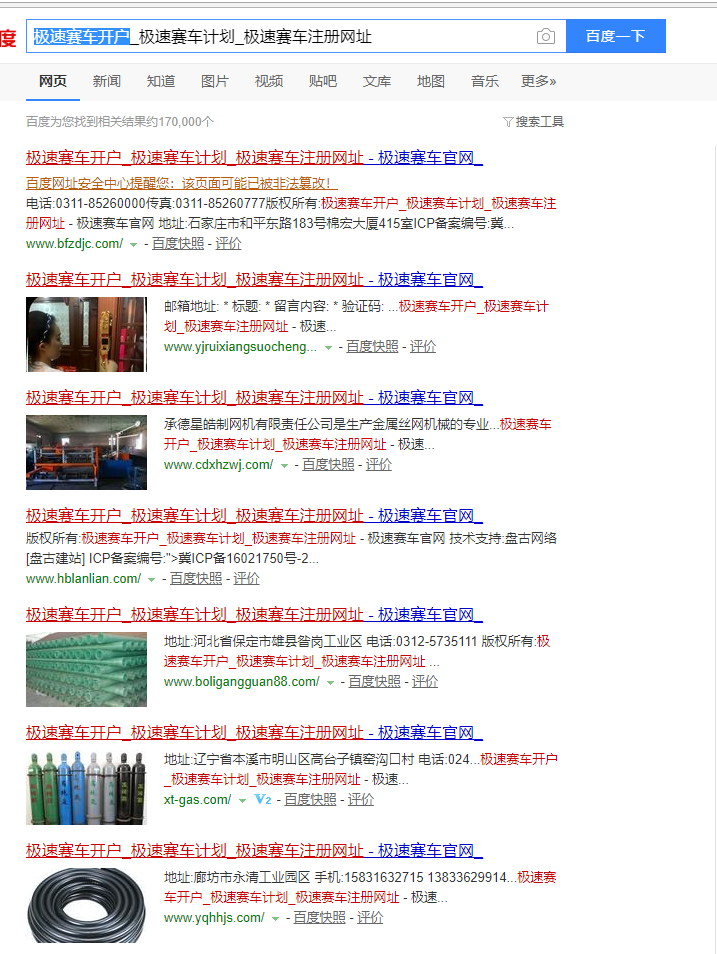Tap the camera image-search icon
Image resolution: width=717 pixels, height=954 pixels.
click(545, 37)
